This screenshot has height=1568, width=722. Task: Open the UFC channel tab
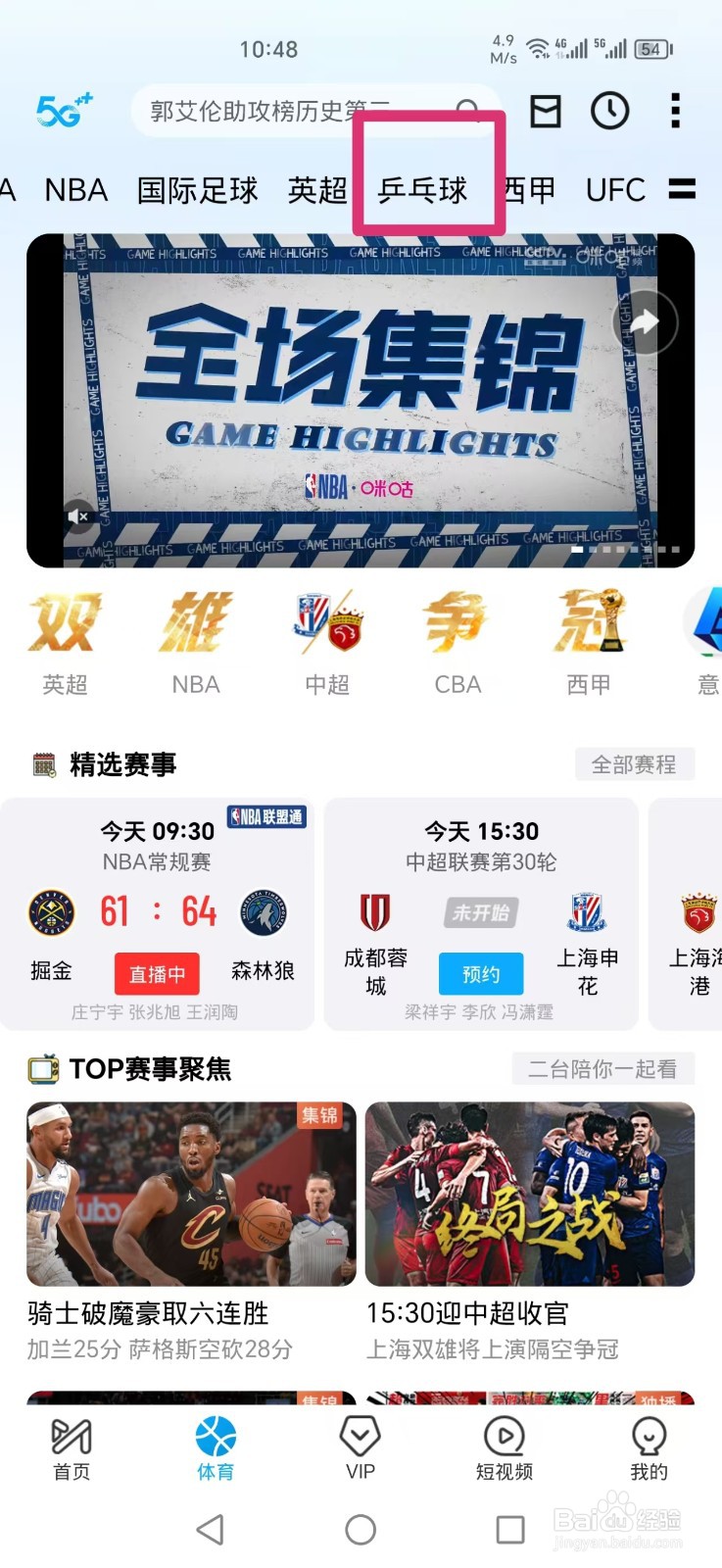point(613,190)
